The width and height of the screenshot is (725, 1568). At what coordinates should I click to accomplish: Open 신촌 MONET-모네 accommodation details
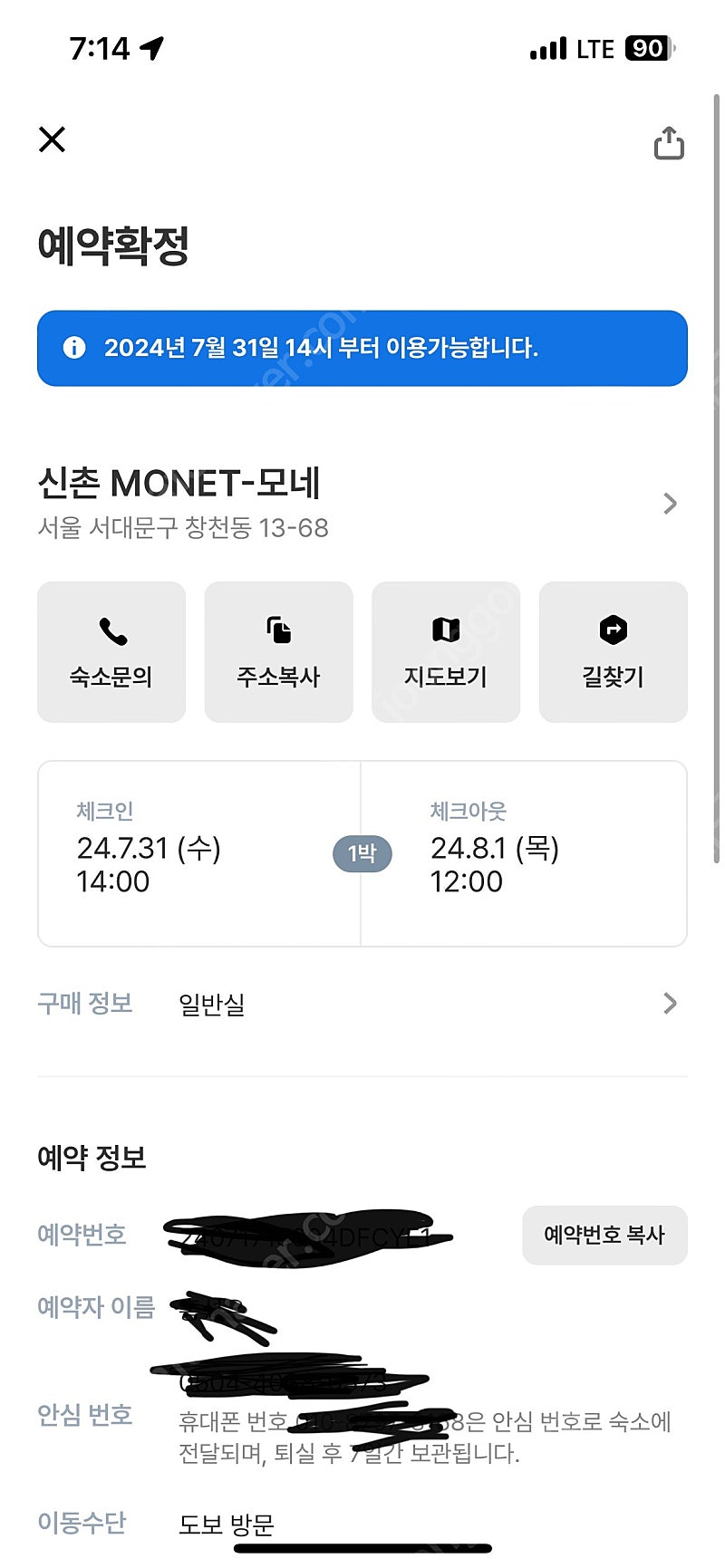(x=362, y=503)
